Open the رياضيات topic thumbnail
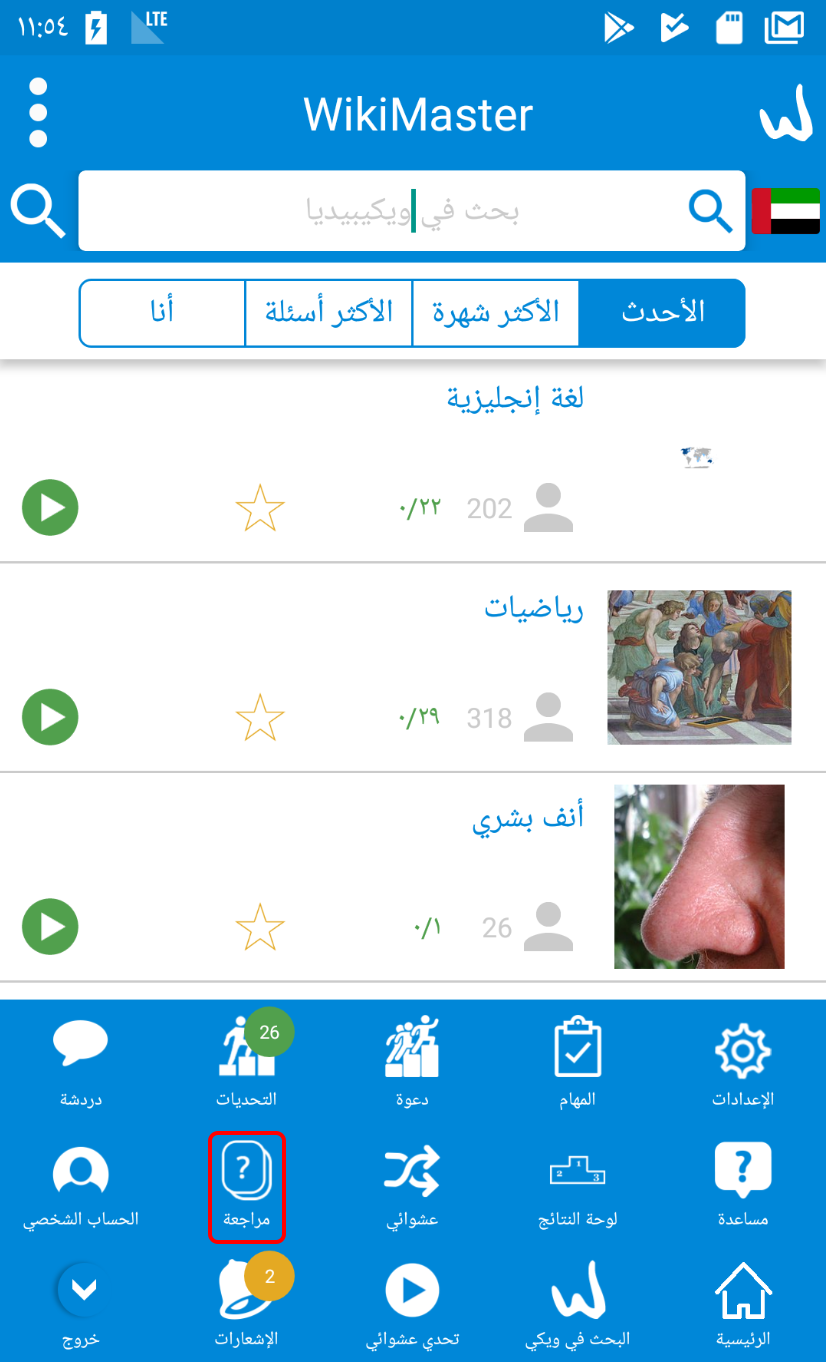The height and width of the screenshot is (1362, 826). [x=699, y=667]
